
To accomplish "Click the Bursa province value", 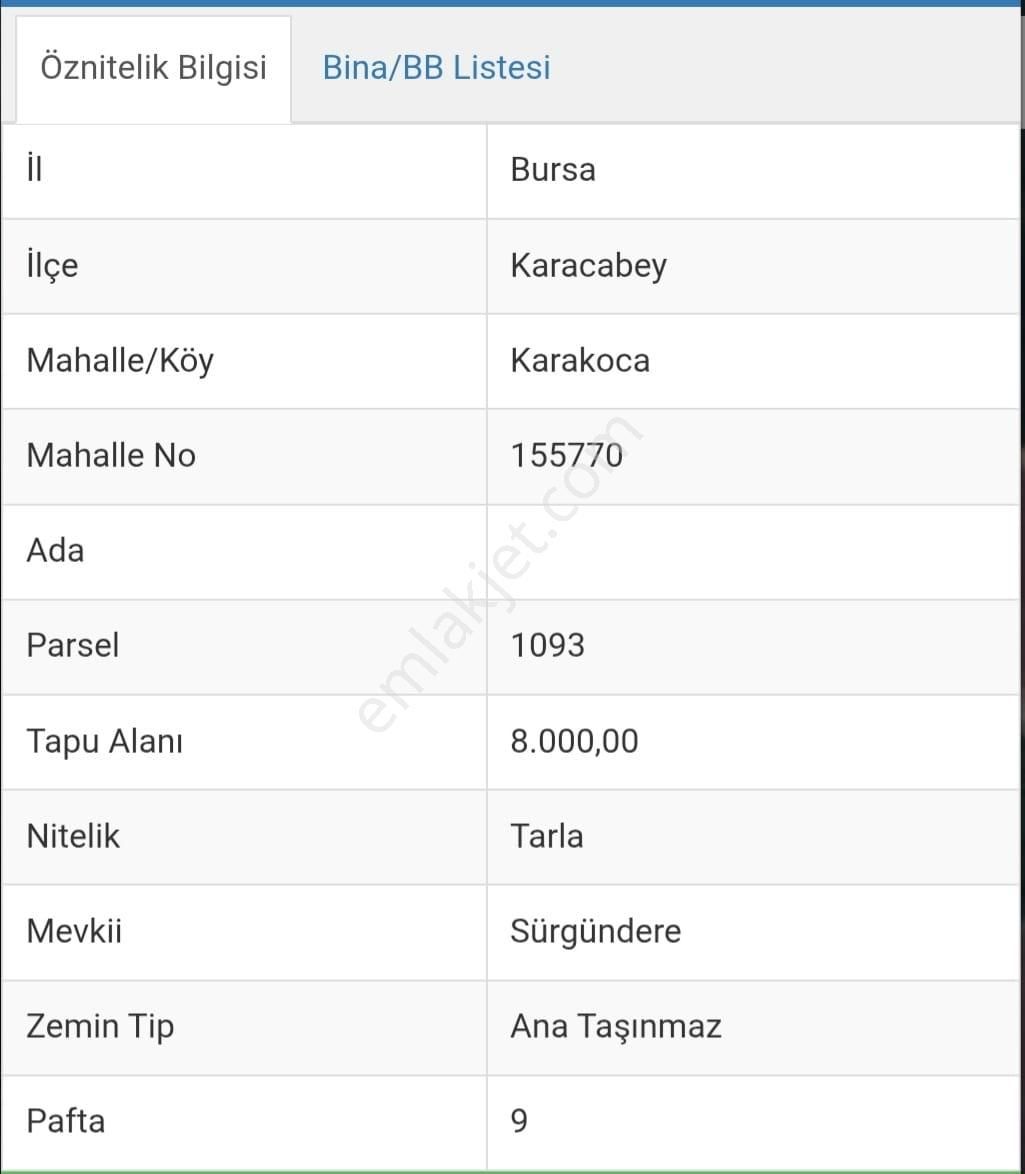I will [552, 169].
